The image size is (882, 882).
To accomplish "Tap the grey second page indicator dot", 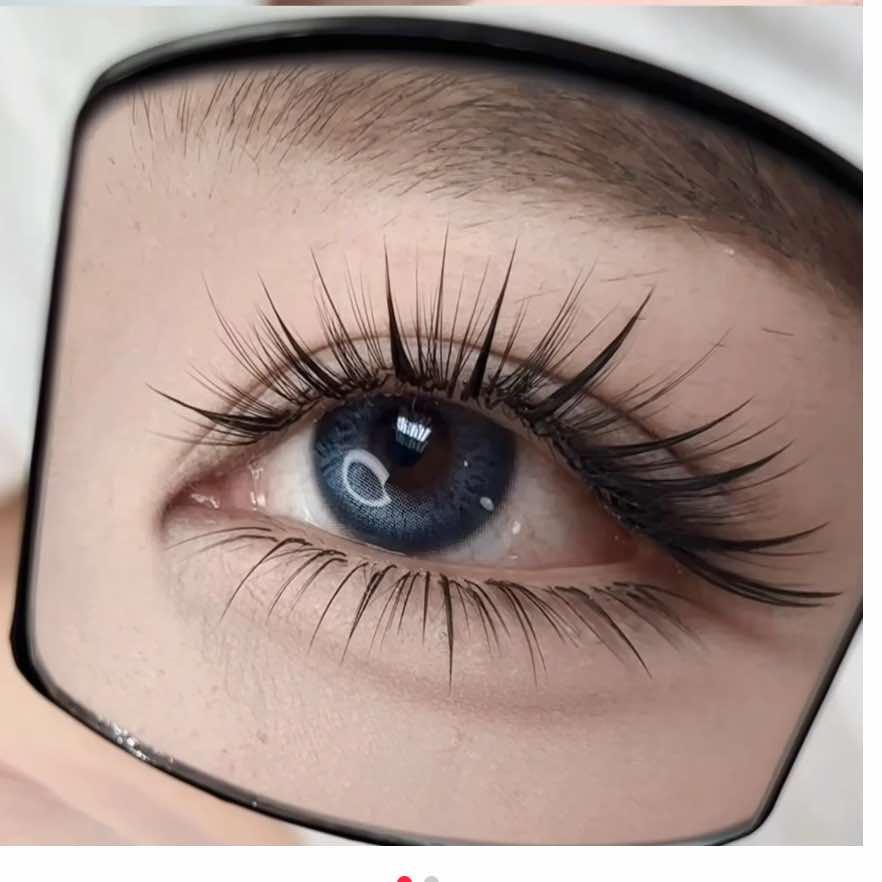I will click(x=431, y=879).
